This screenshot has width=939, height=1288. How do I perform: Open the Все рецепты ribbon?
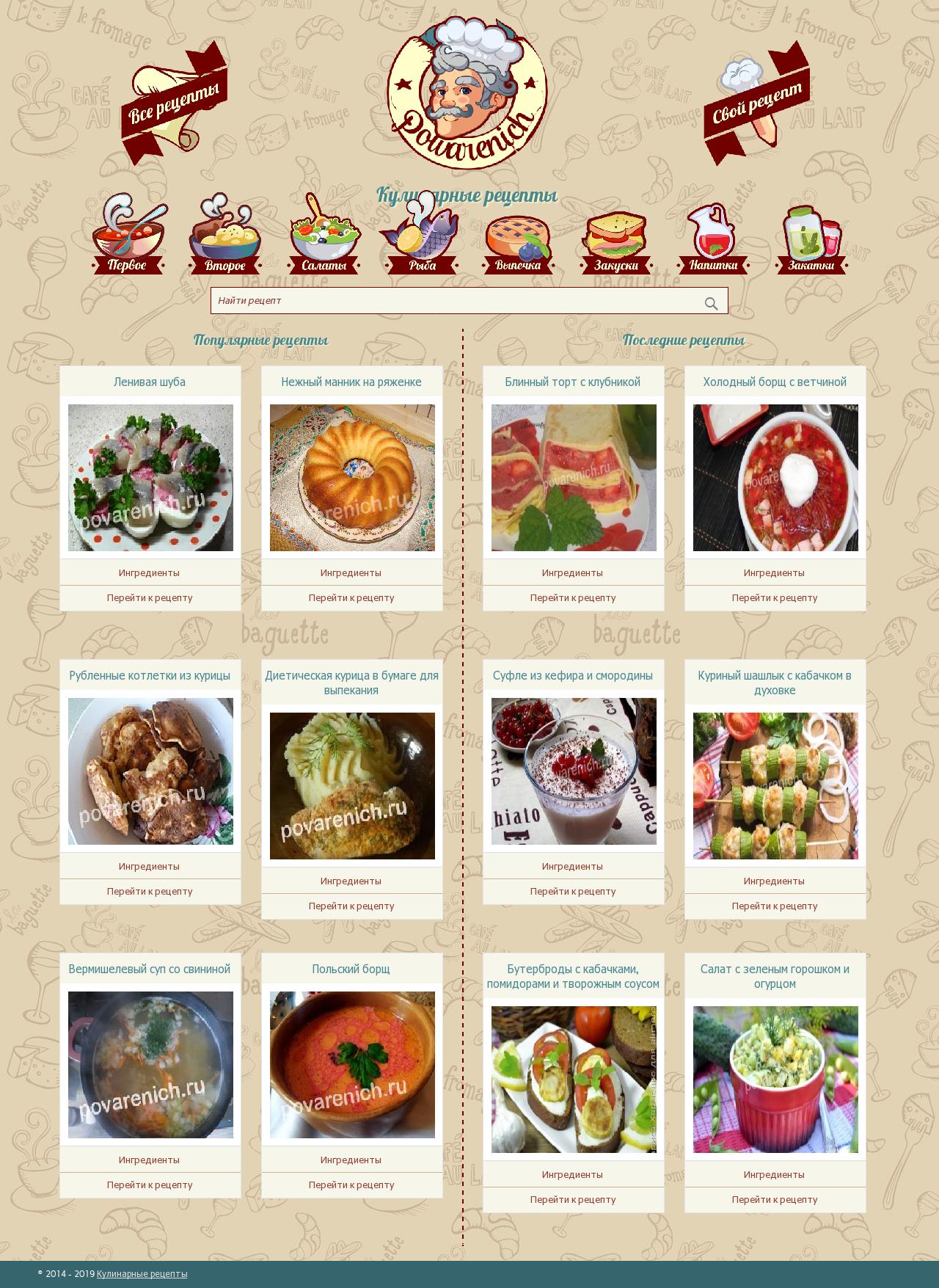175,103
